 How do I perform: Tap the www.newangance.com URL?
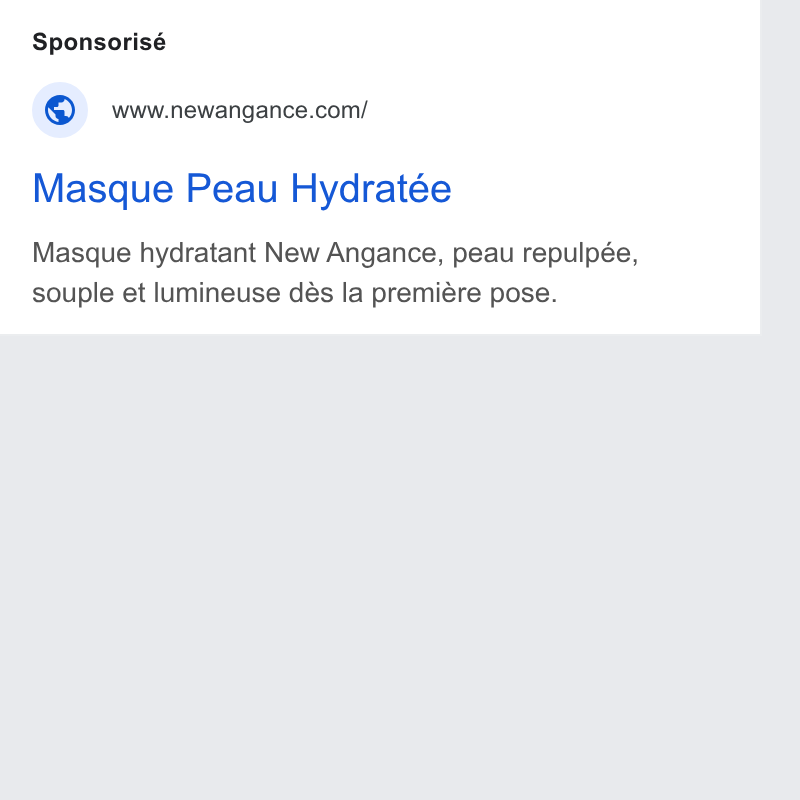239,110
